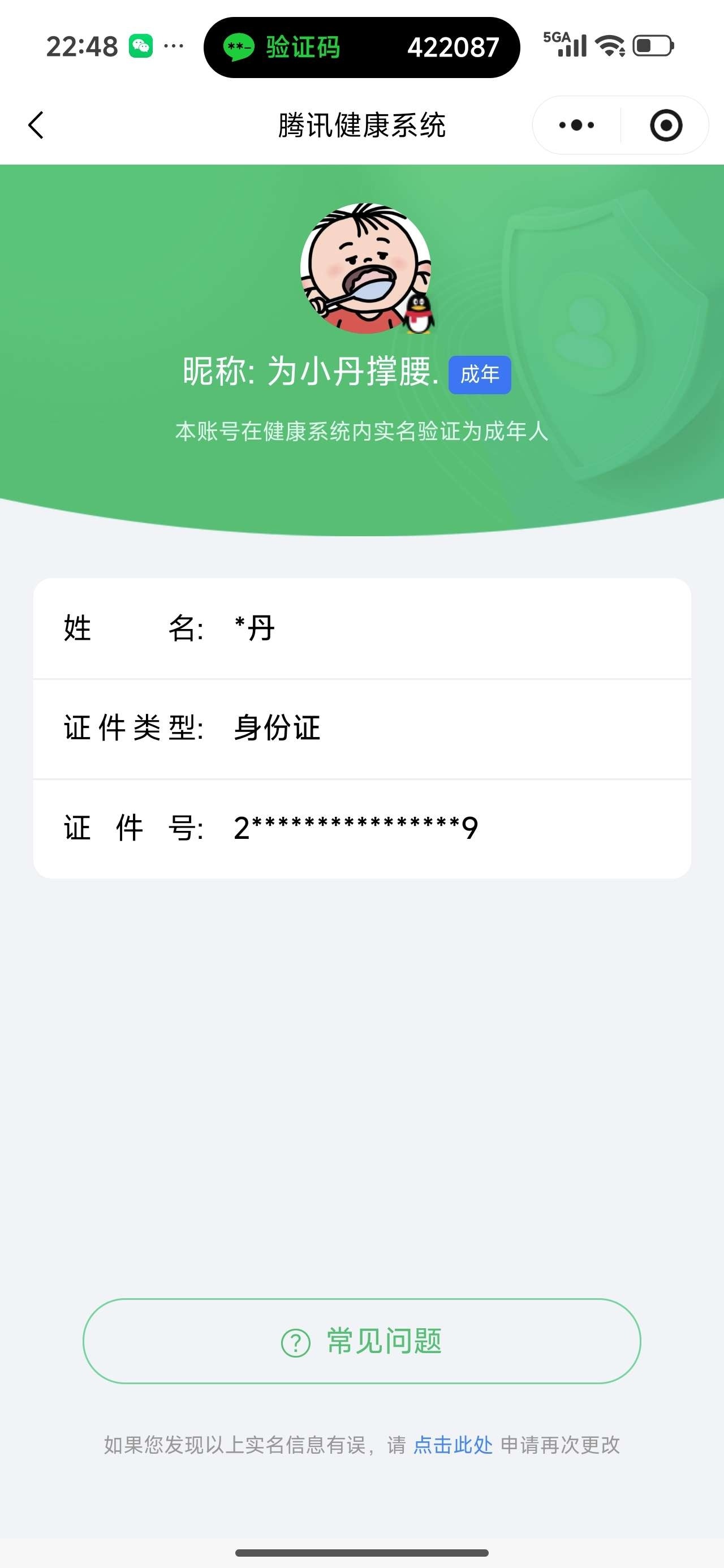The width and height of the screenshot is (724, 1568).
Task: Tap the ellipsis next to the WeChat icon
Action: click(x=174, y=45)
